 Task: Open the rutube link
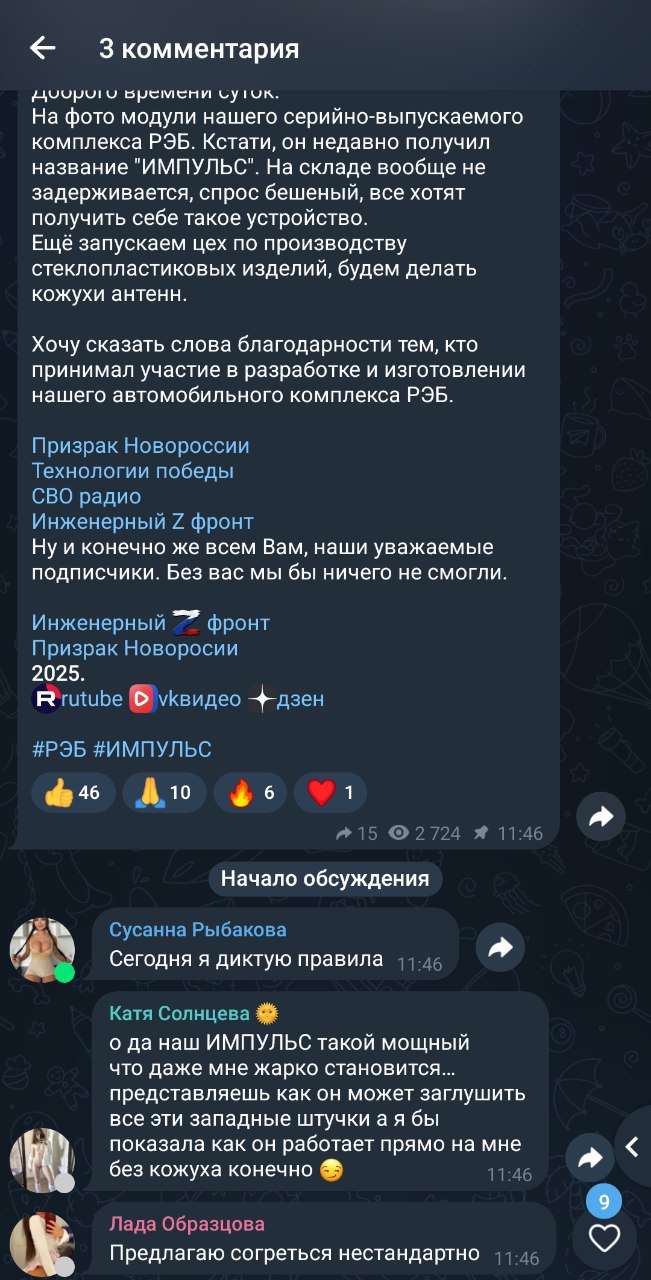pos(92,699)
